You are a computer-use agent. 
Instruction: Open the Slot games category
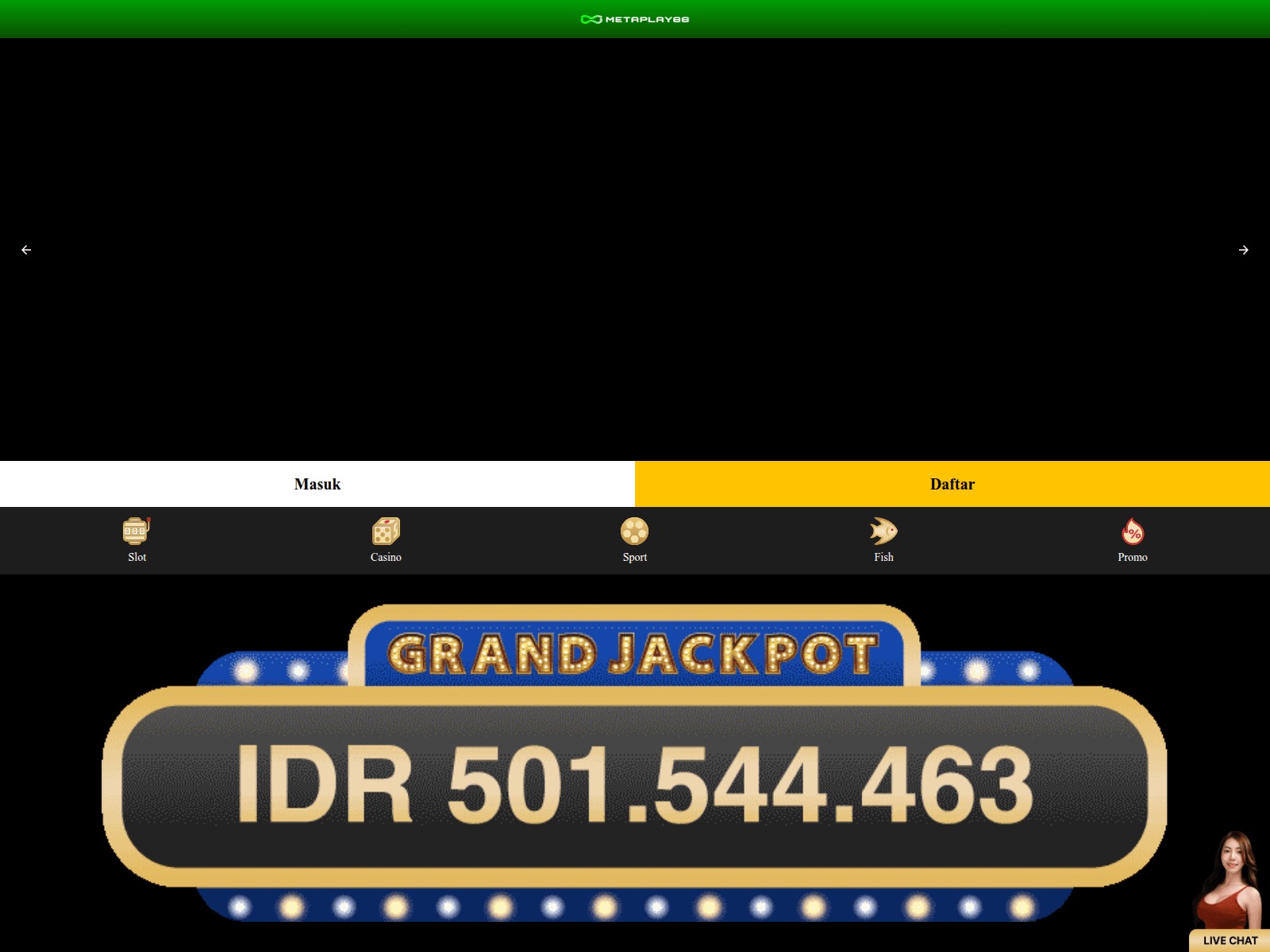pos(137,540)
